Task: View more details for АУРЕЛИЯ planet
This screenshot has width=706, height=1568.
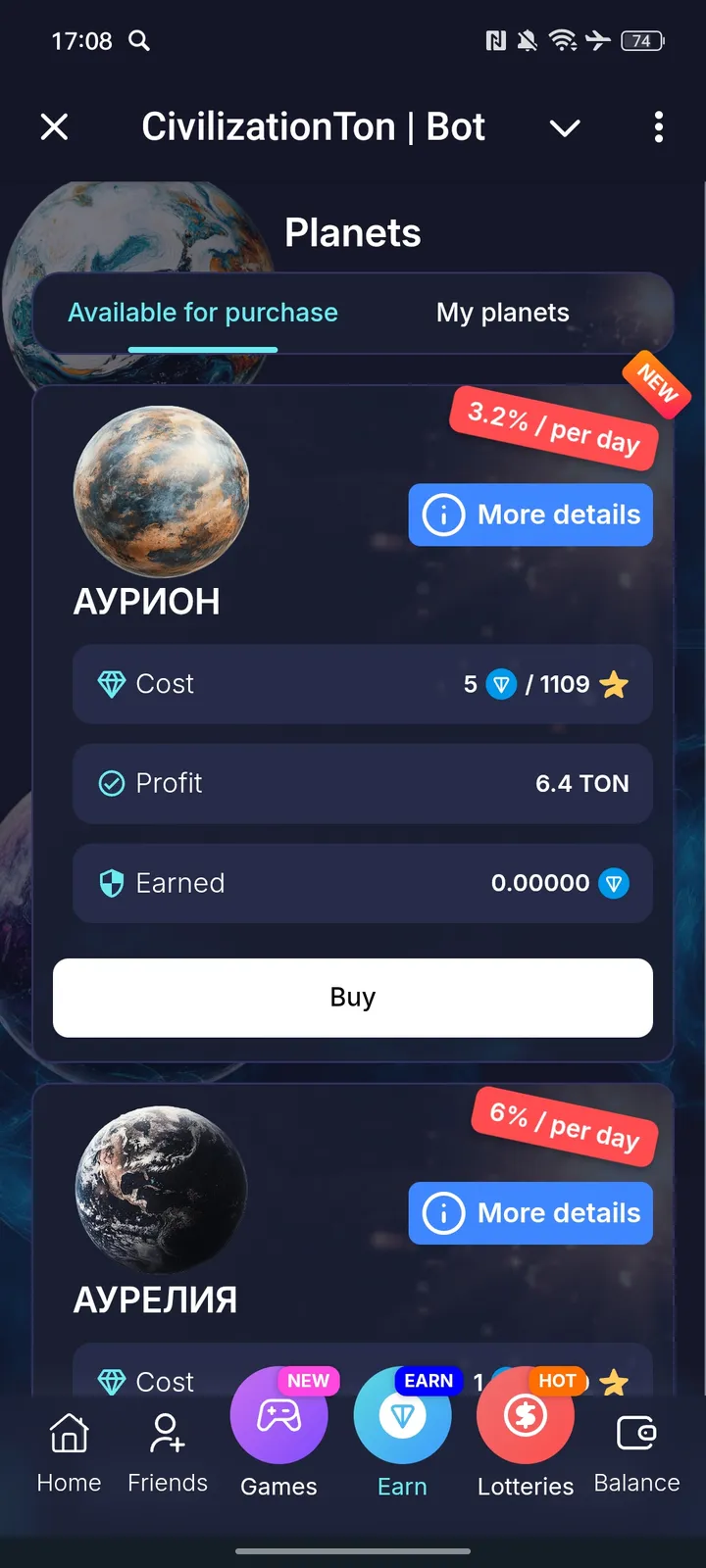Action: [x=530, y=1213]
